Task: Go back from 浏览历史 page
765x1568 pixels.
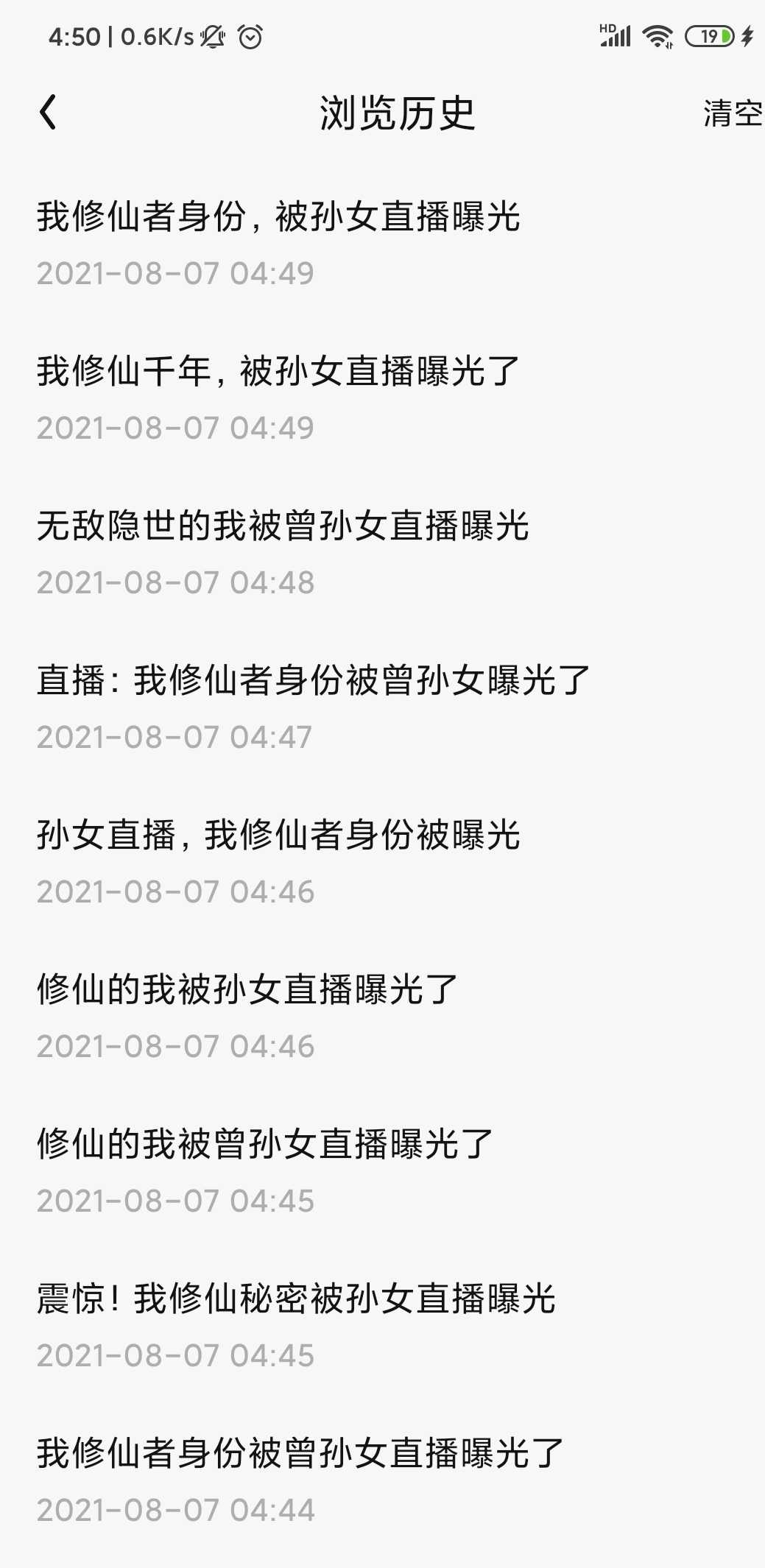Action: (49, 113)
